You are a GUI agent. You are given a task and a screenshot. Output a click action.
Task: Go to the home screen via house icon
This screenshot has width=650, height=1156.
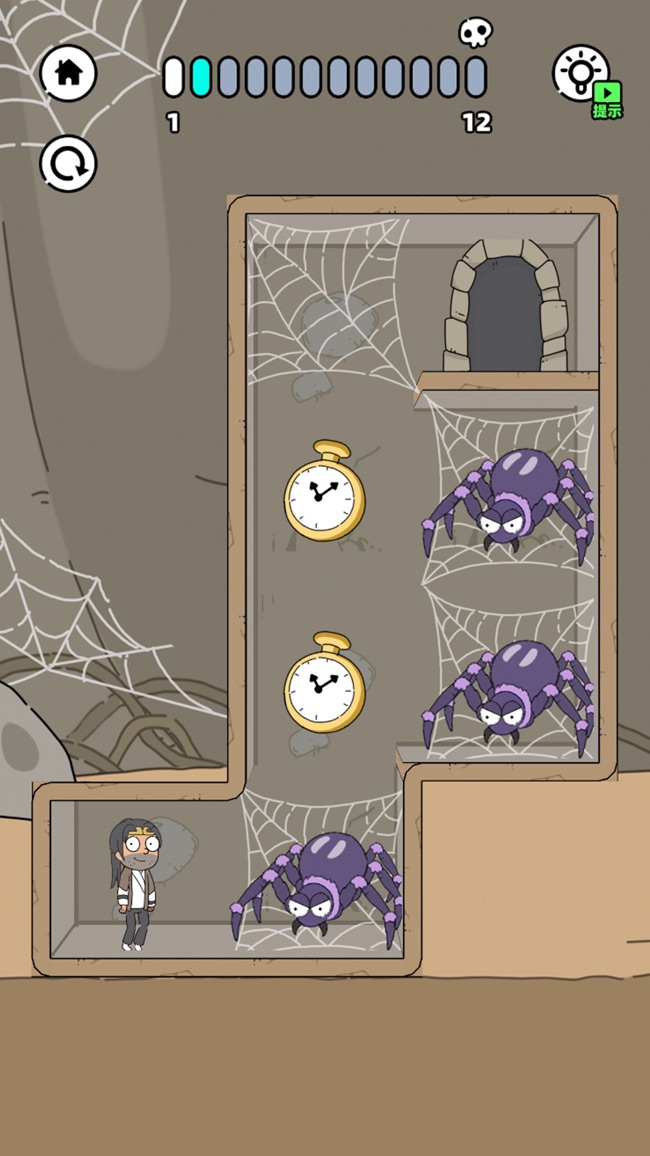68,72
